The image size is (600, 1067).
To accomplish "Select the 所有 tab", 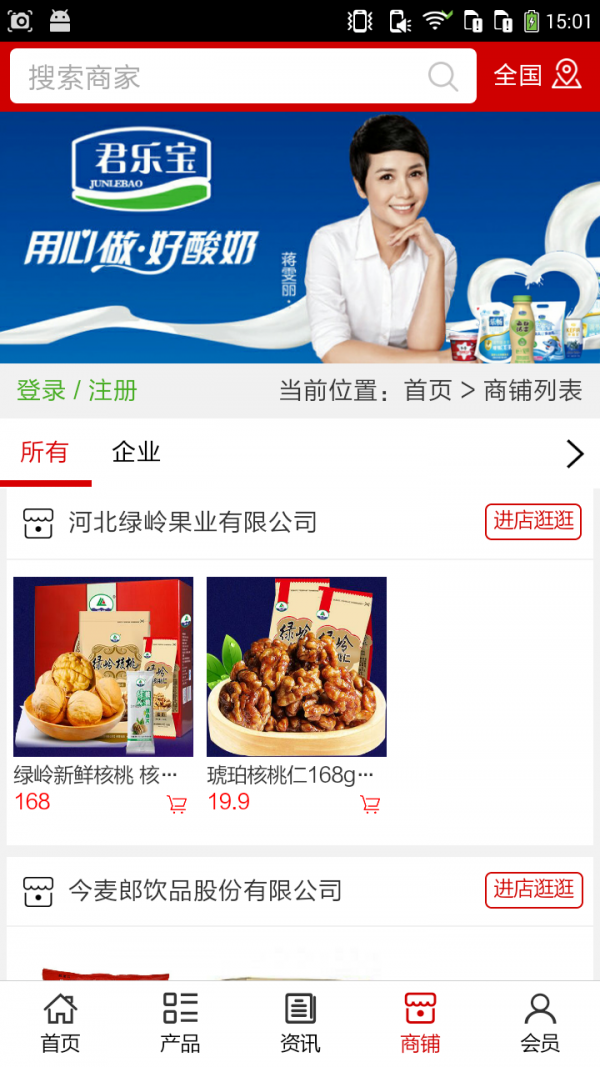I will [x=45, y=453].
